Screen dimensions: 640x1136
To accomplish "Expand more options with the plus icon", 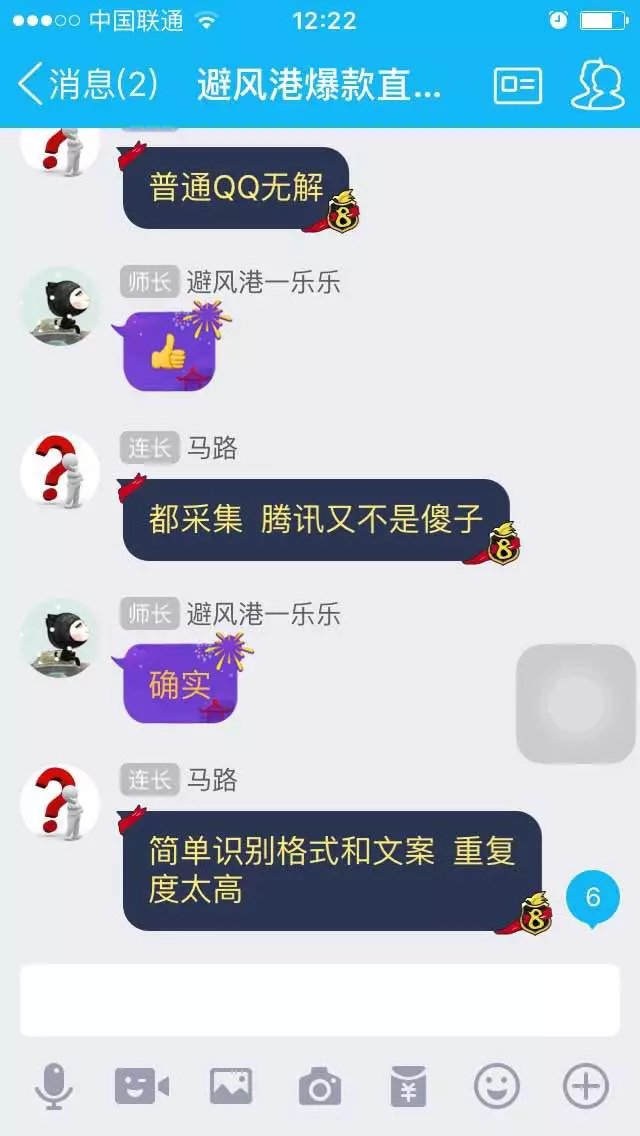I will [586, 1086].
